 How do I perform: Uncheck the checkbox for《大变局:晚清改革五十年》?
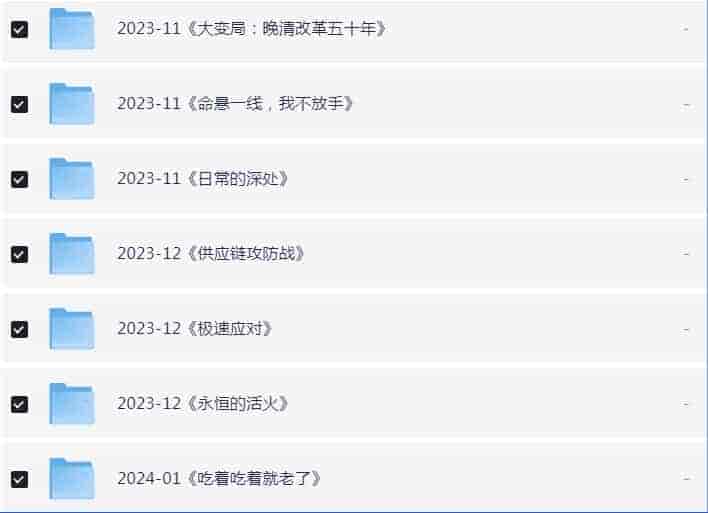[x=19, y=29]
